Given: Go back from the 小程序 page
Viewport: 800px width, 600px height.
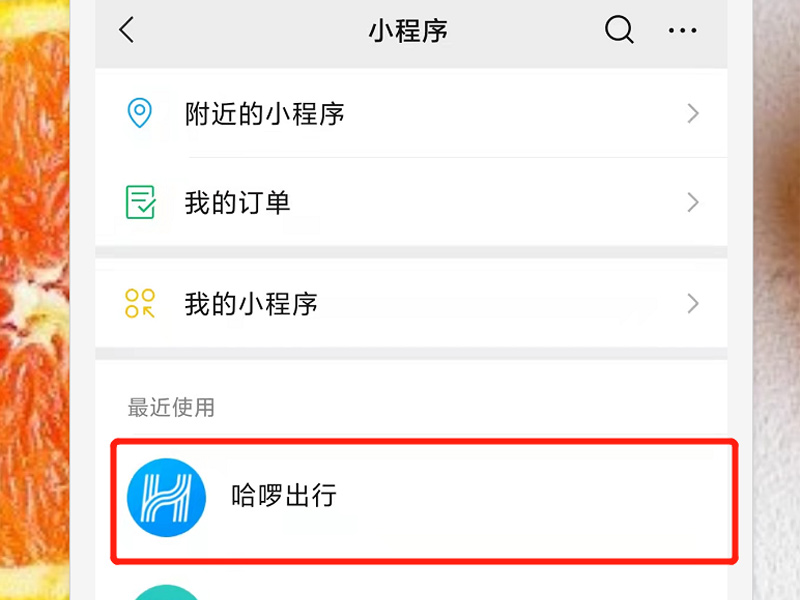Looking at the screenshot, I should (127, 31).
